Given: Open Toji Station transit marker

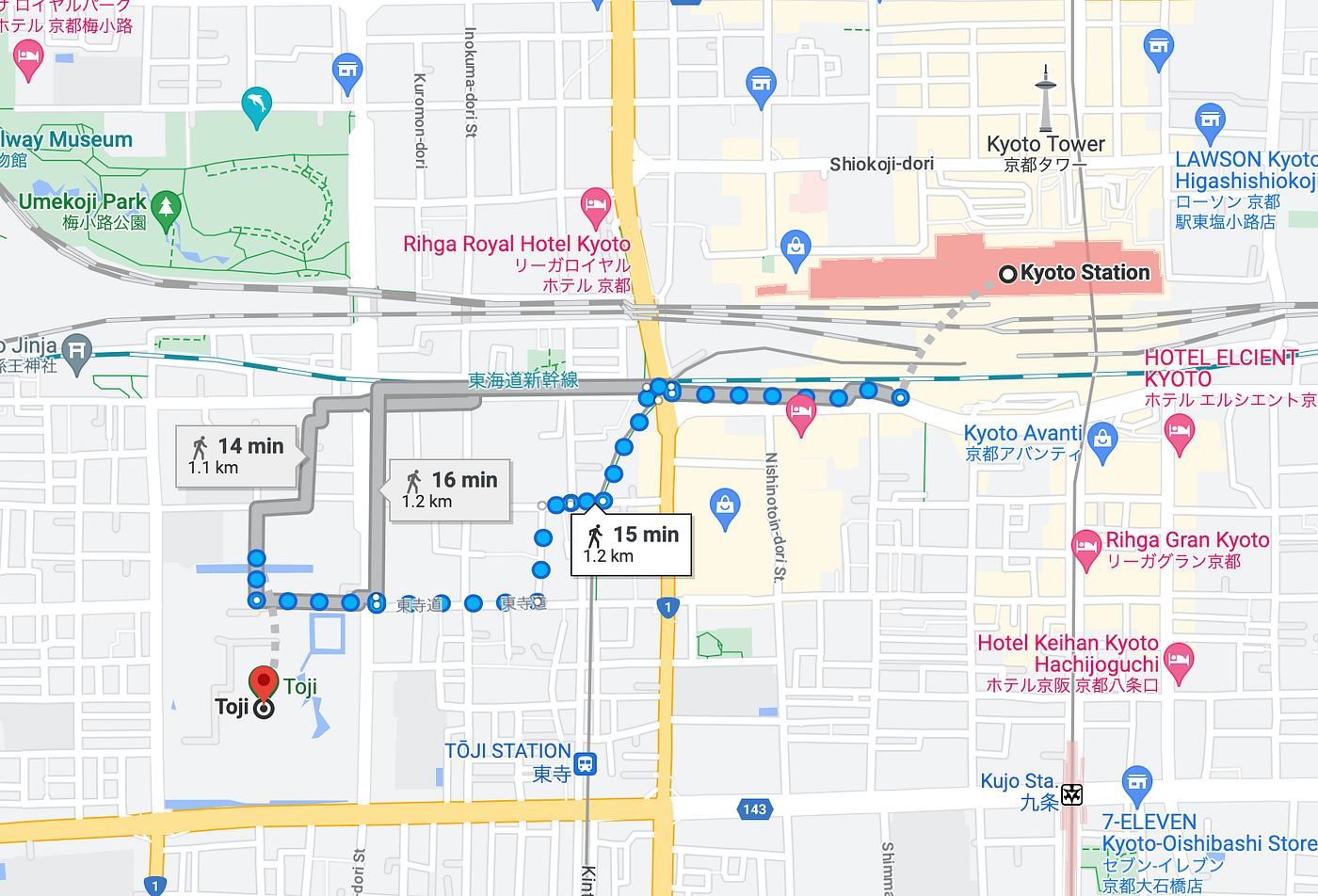Looking at the screenshot, I should click(x=586, y=763).
